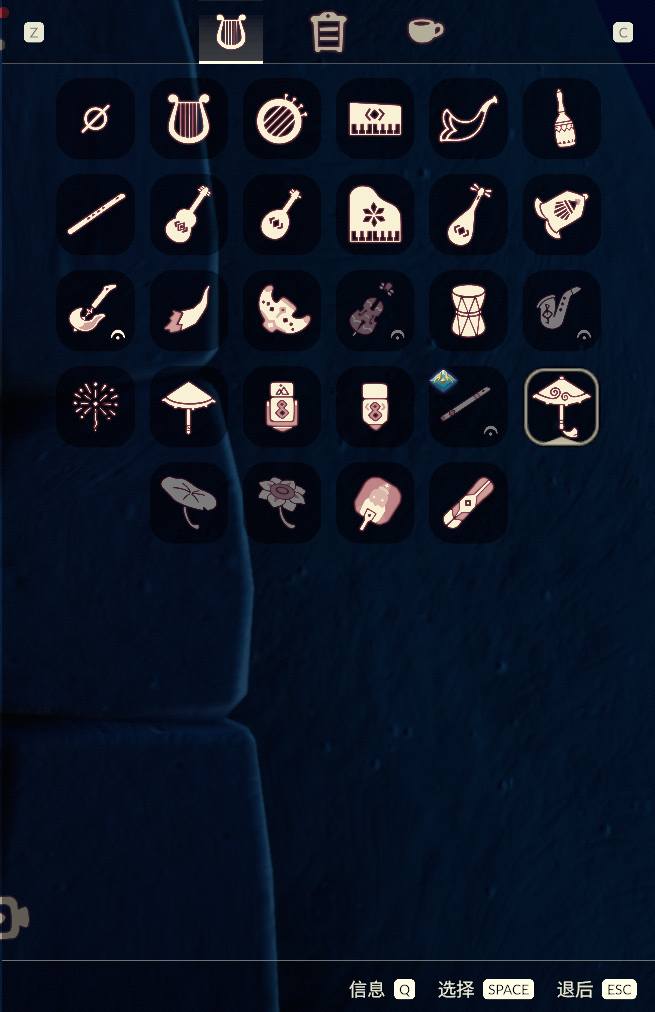This screenshot has height=1012, width=655.
Task: Open the clipboard list tab
Action: [x=328, y=33]
